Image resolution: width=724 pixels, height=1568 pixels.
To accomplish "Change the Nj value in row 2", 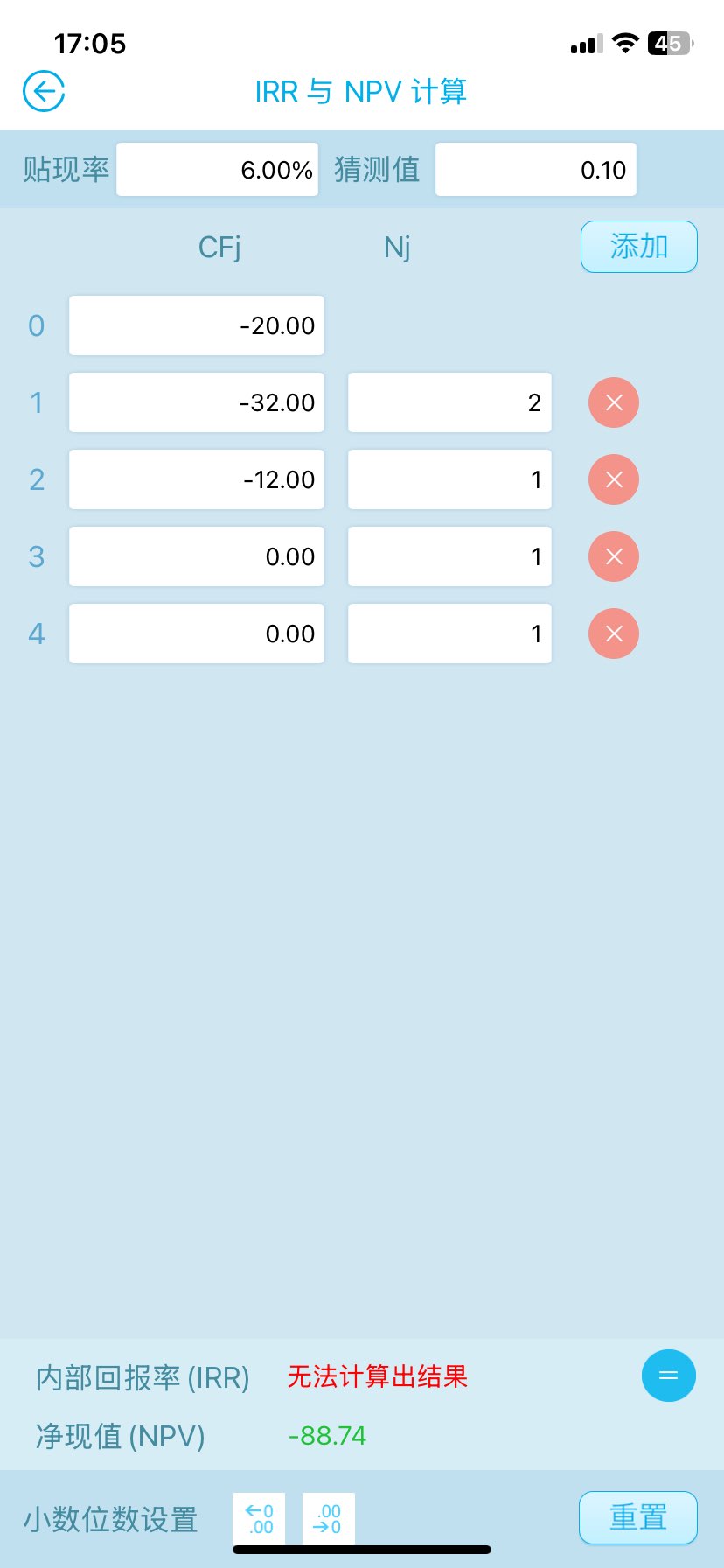I will coord(449,479).
